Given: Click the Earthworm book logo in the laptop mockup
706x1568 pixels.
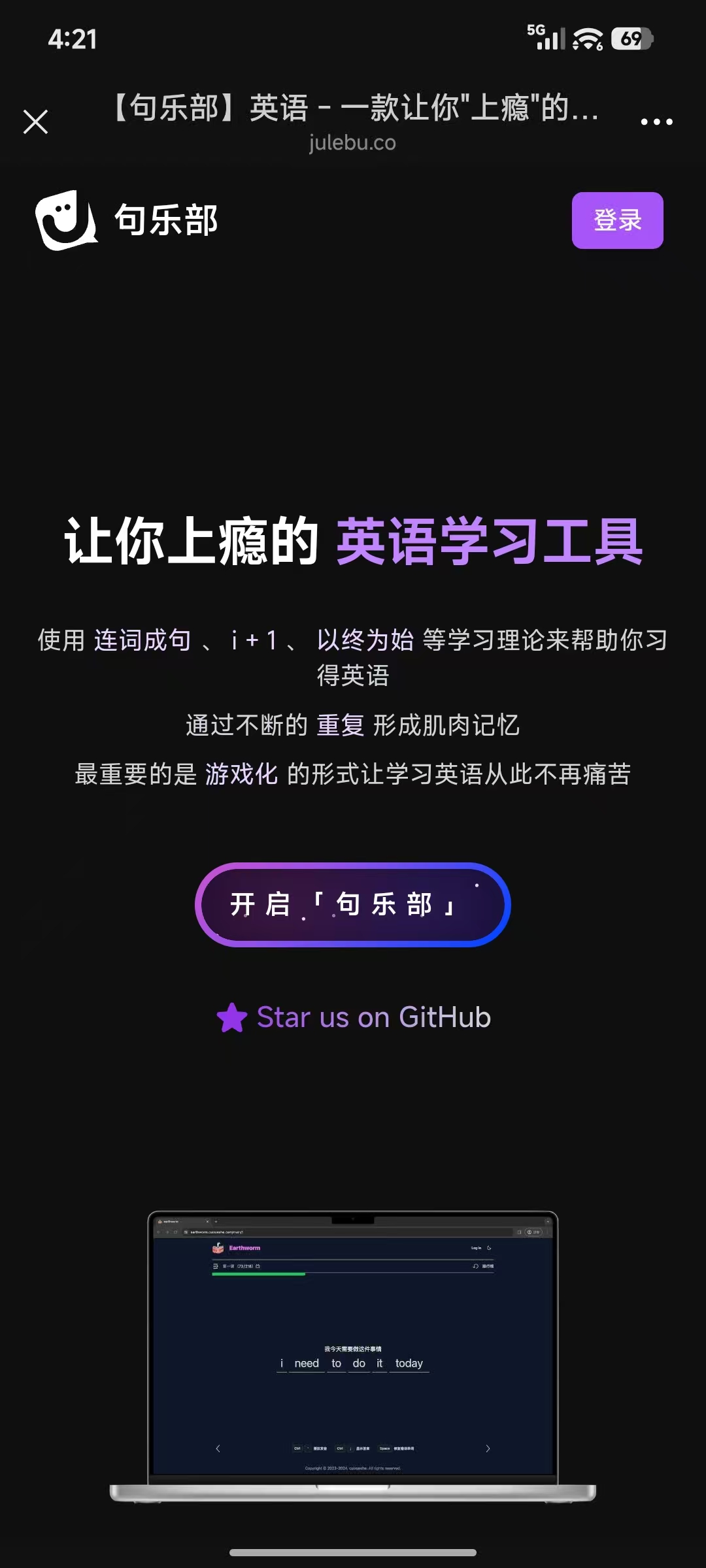Looking at the screenshot, I should coord(217,1248).
